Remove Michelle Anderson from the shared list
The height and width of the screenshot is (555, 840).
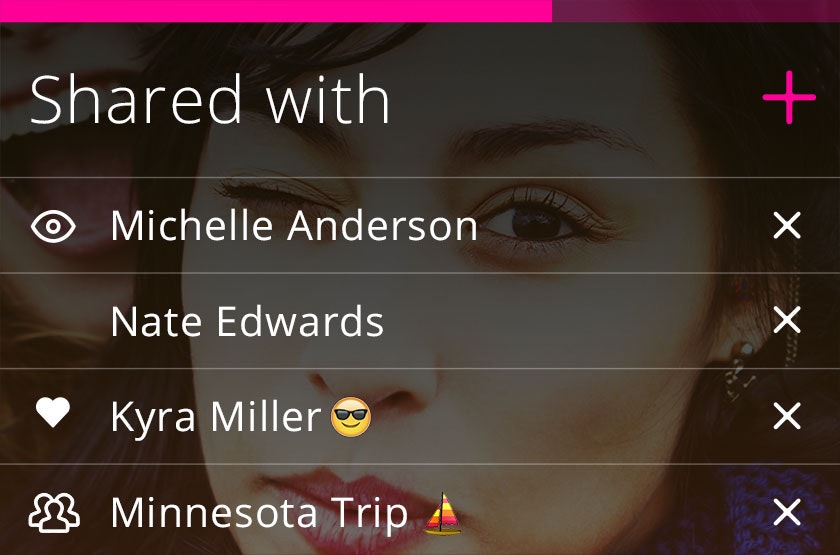tap(787, 226)
